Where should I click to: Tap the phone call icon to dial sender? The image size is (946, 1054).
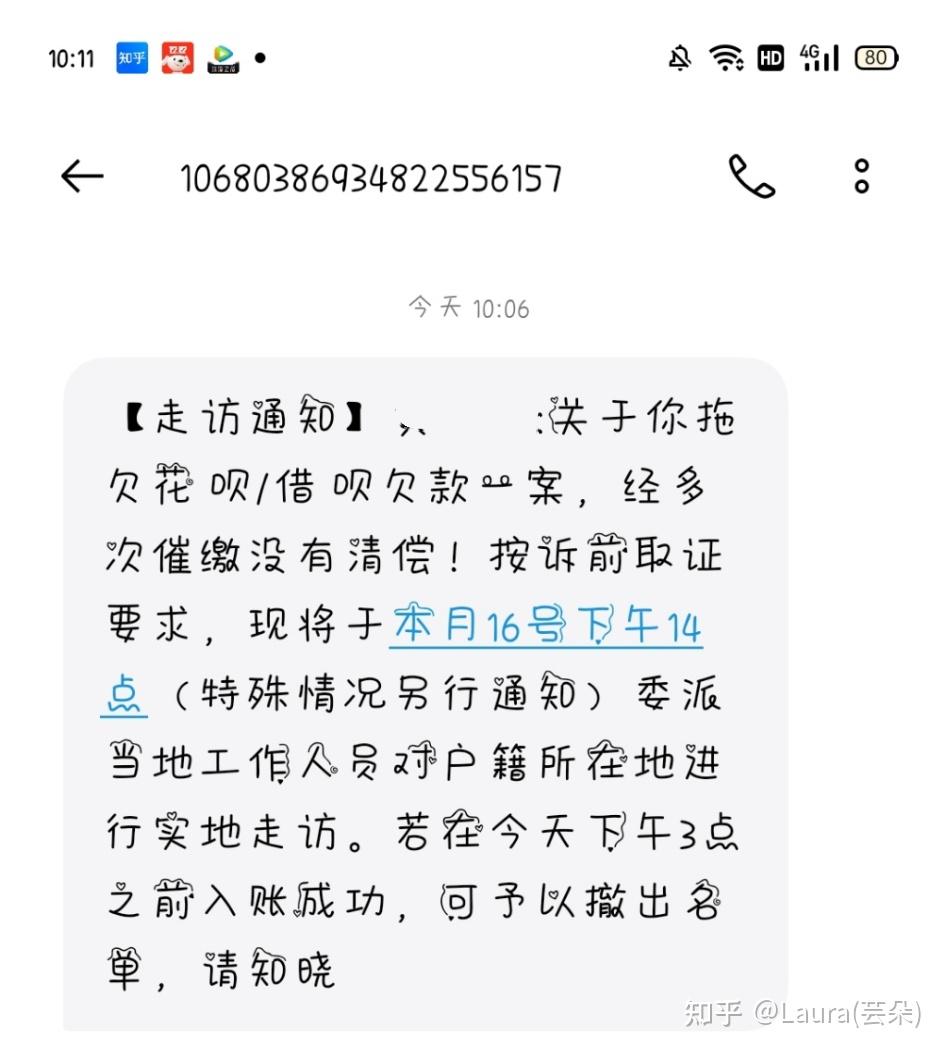coord(751,177)
